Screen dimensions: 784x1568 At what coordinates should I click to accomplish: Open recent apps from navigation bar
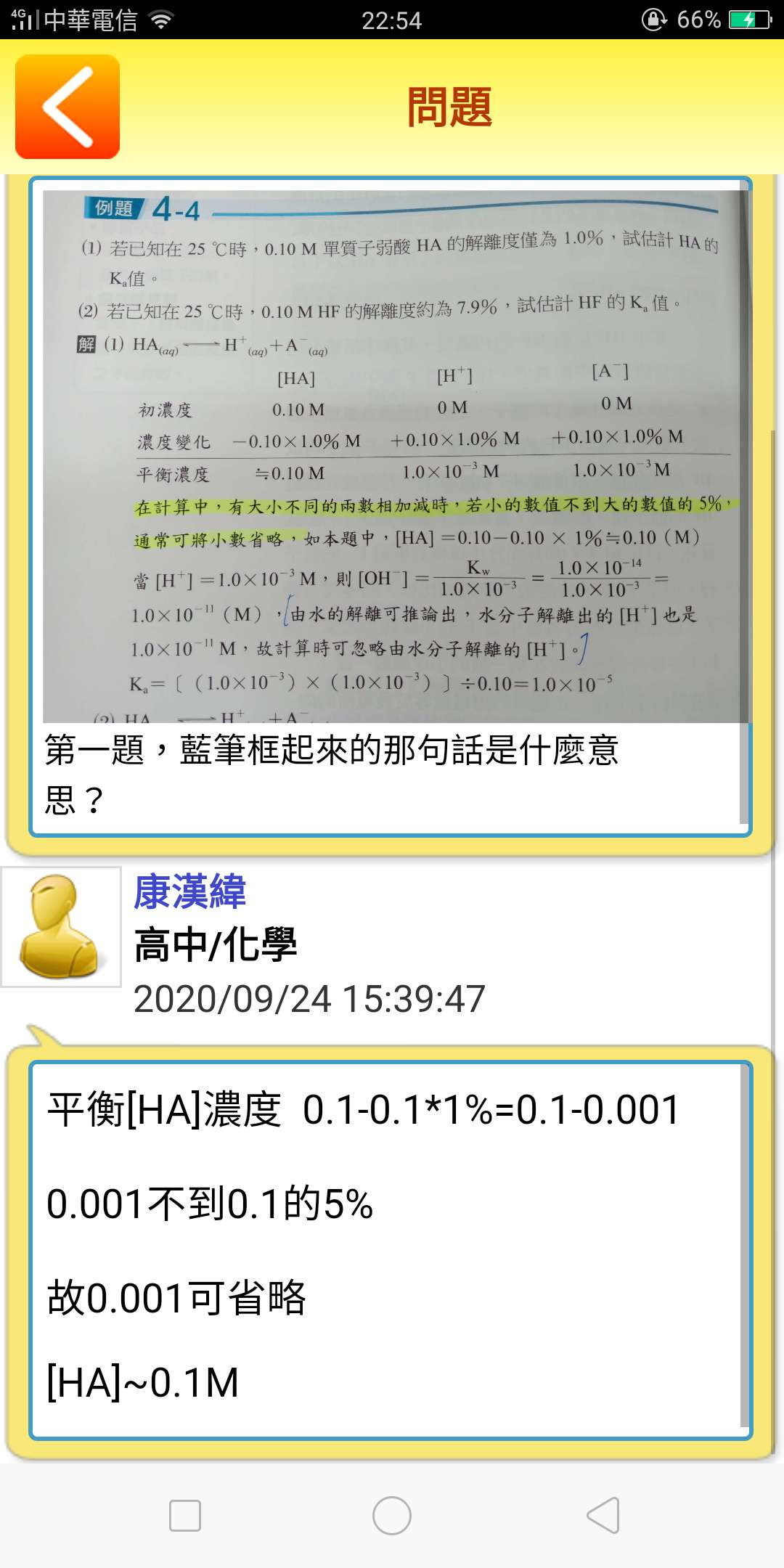coord(184,1516)
